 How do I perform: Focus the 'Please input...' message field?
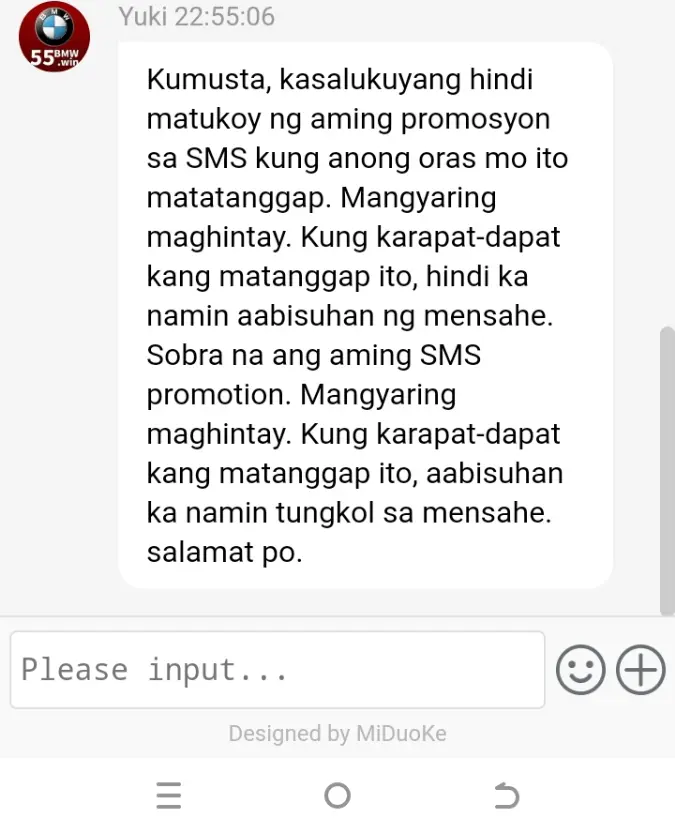(x=277, y=669)
